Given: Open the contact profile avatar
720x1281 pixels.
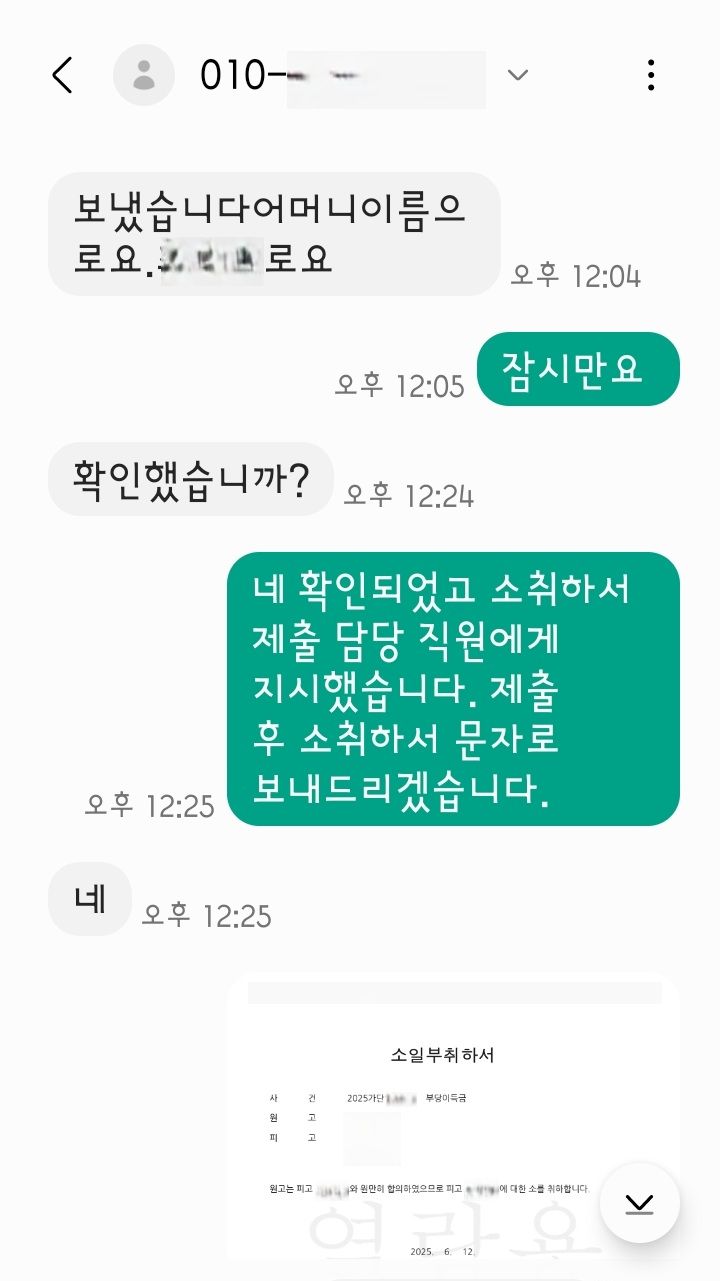Looking at the screenshot, I should [144, 75].
